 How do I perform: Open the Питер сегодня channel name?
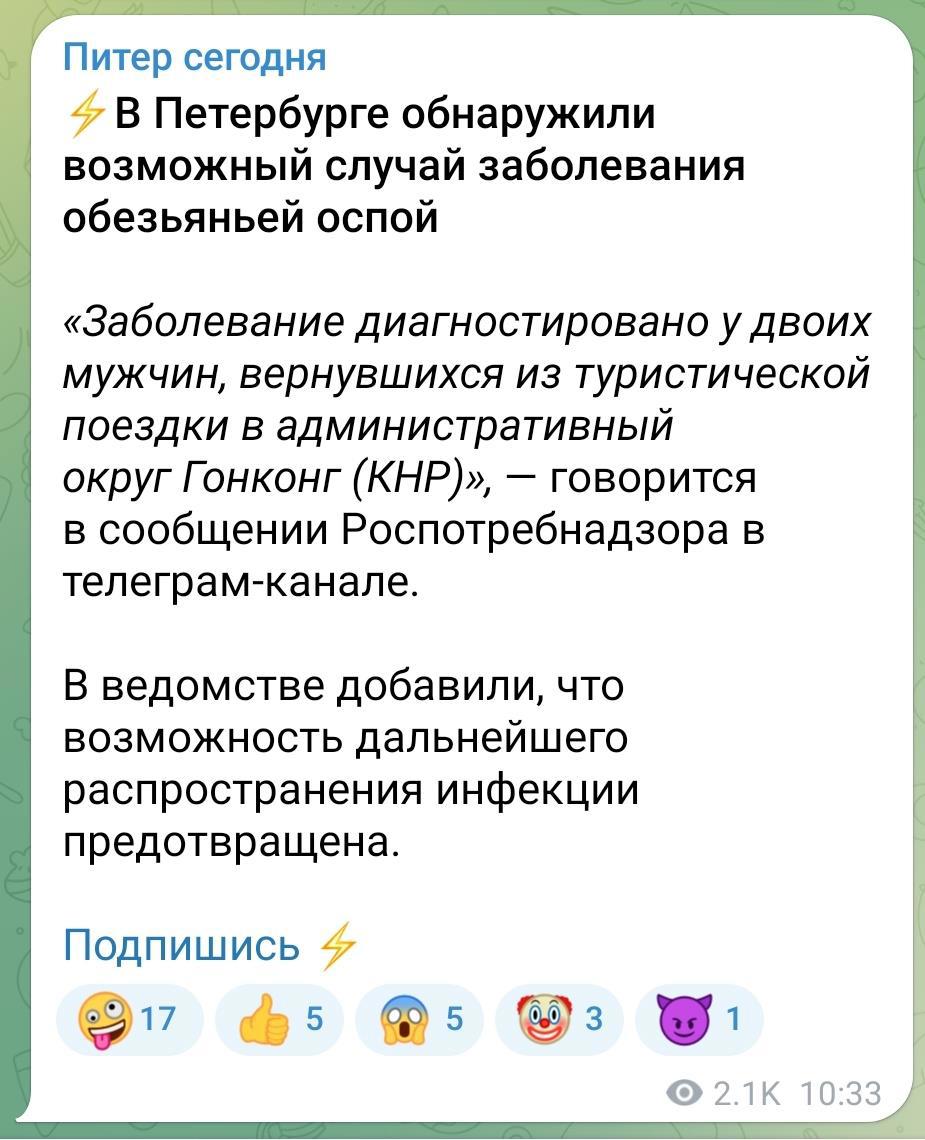pos(195,56)
